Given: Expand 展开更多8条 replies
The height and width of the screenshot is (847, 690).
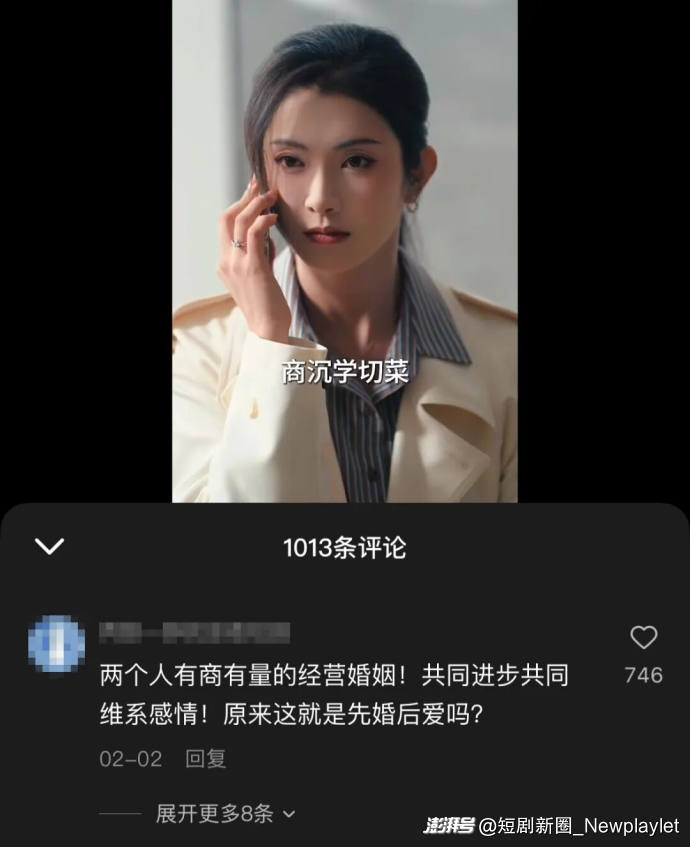Looking at the screenshot, I should (225, 814).
